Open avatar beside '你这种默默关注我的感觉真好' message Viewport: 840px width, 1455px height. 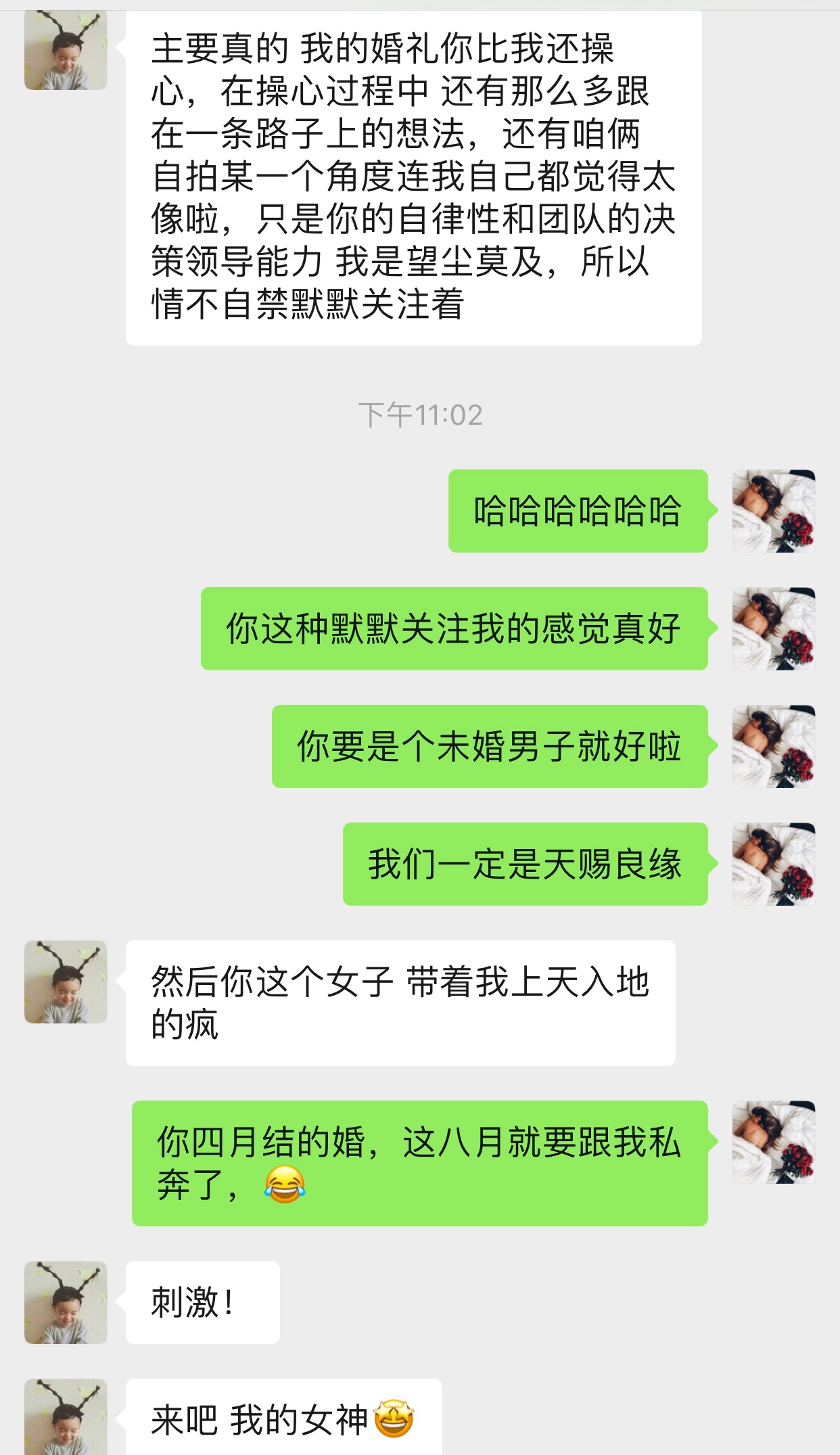coord(774,628)
